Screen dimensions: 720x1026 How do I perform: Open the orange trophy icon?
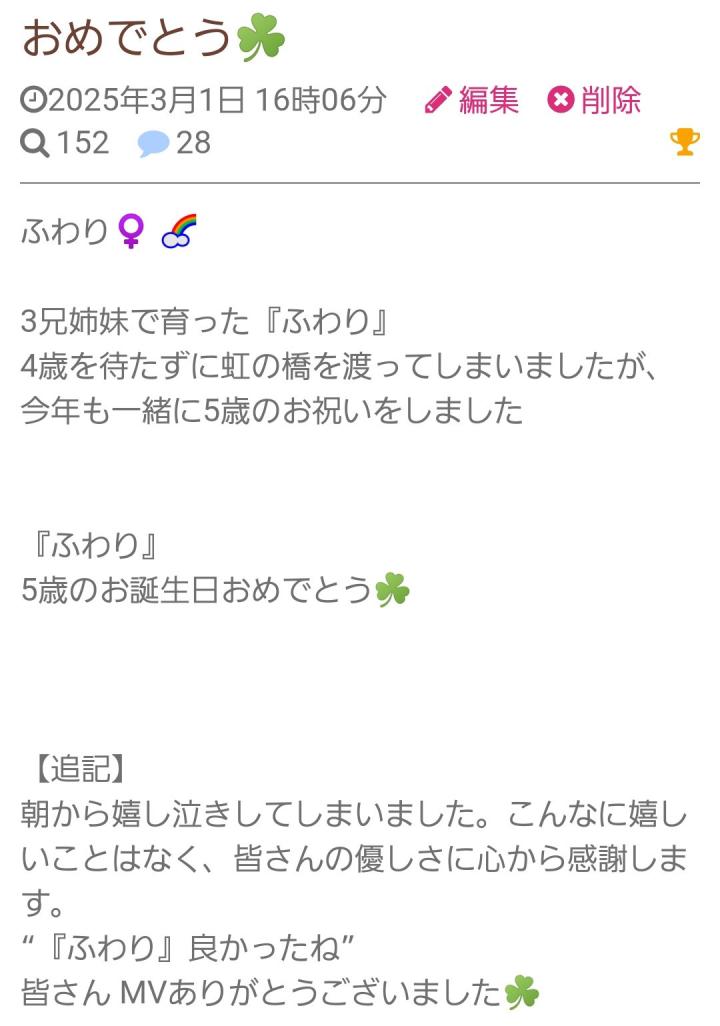[684, 143]
